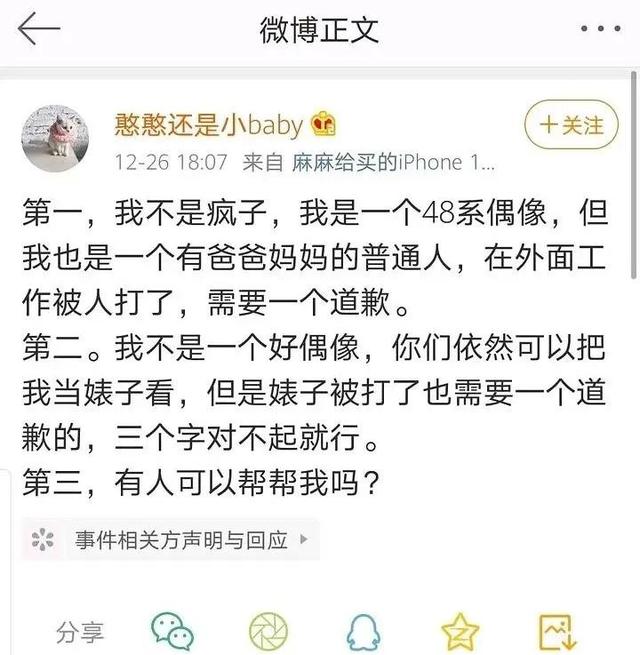
Task: Share to Qzone star icon
Action: (459, 630)
